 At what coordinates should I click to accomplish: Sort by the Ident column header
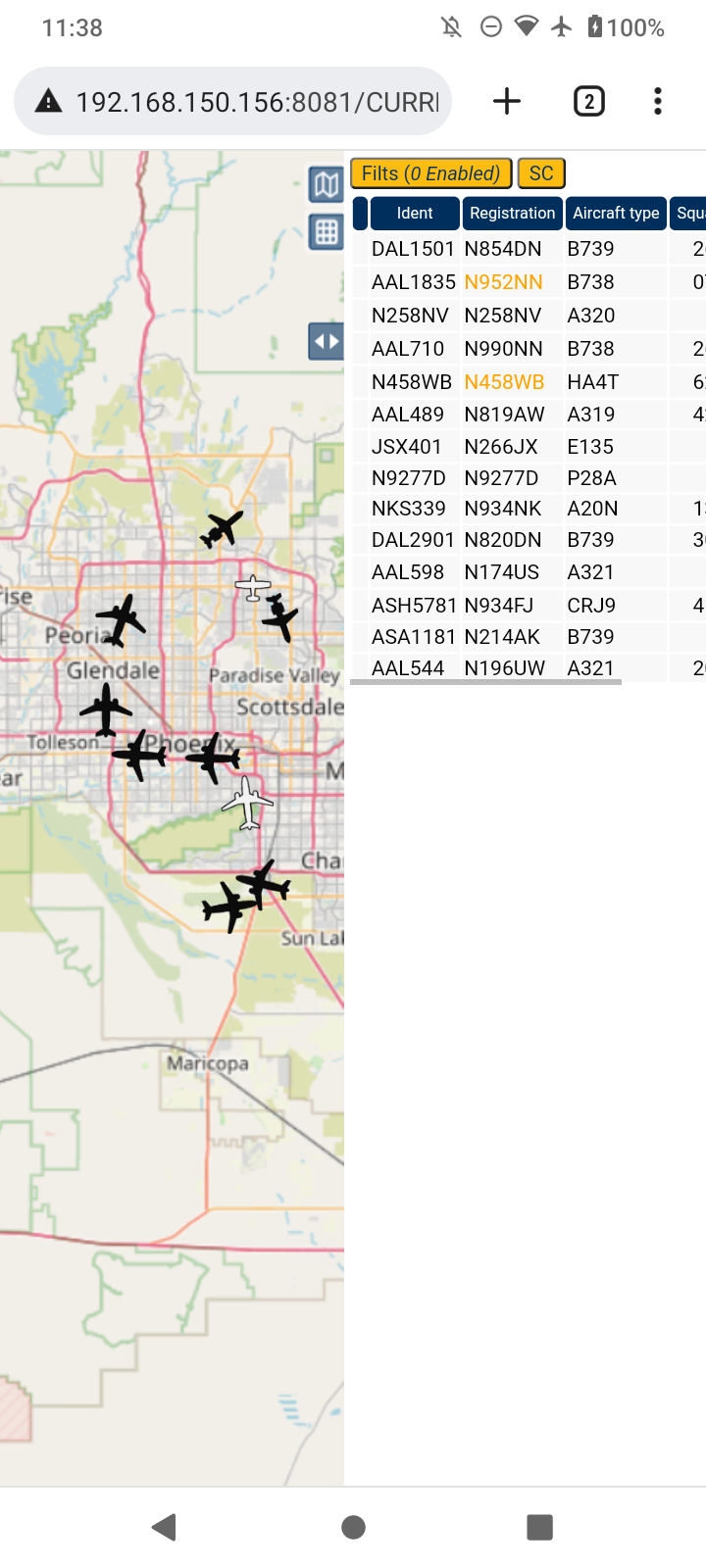click(x=415, y=213)
